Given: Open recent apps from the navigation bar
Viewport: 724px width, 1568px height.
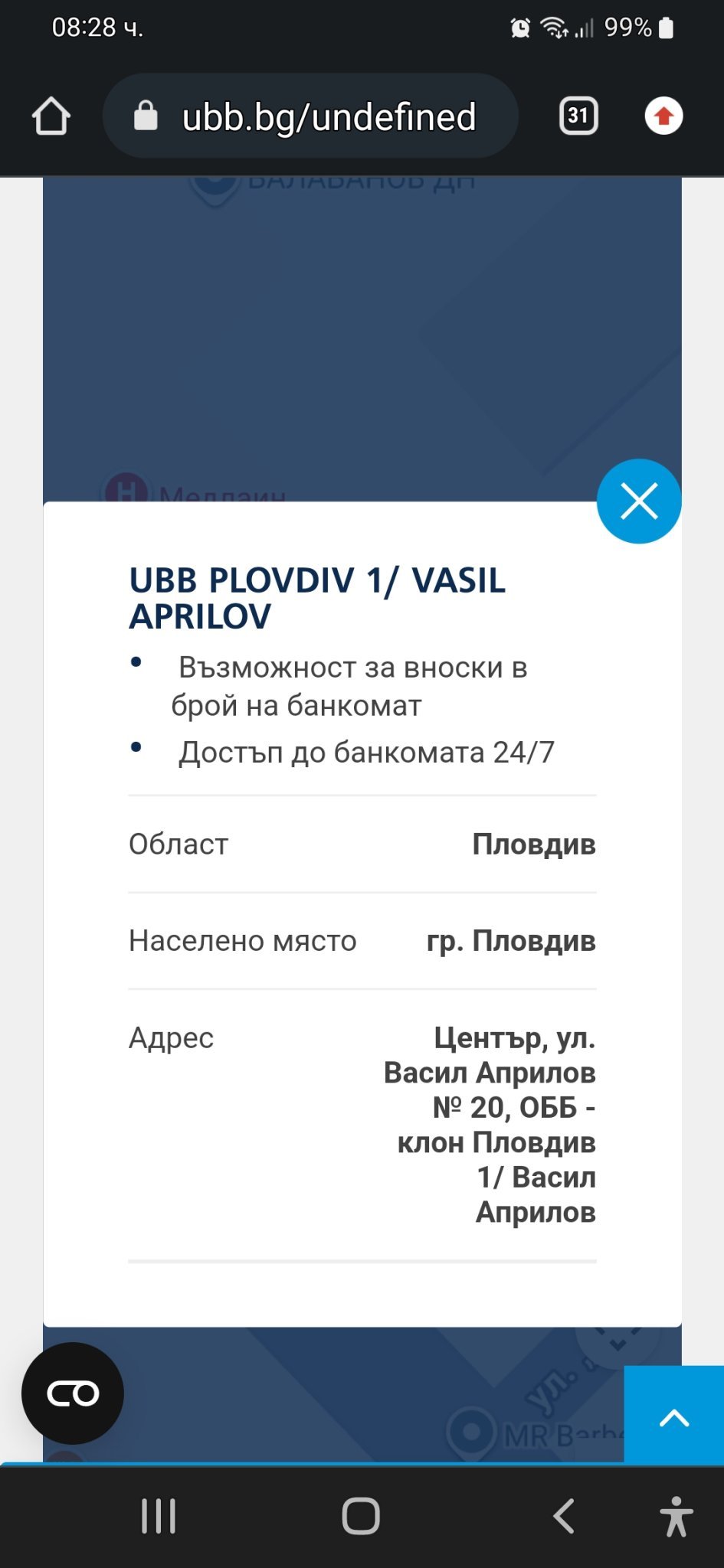Looking at the screenshot, I should pyautogui.click(x=159, y=1516).
